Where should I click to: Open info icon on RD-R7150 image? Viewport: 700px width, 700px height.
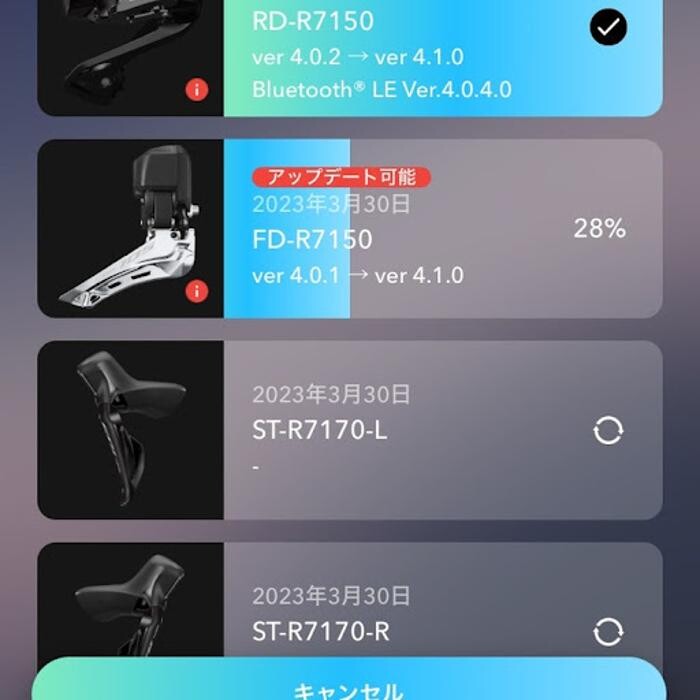click(x=197, y=90)
